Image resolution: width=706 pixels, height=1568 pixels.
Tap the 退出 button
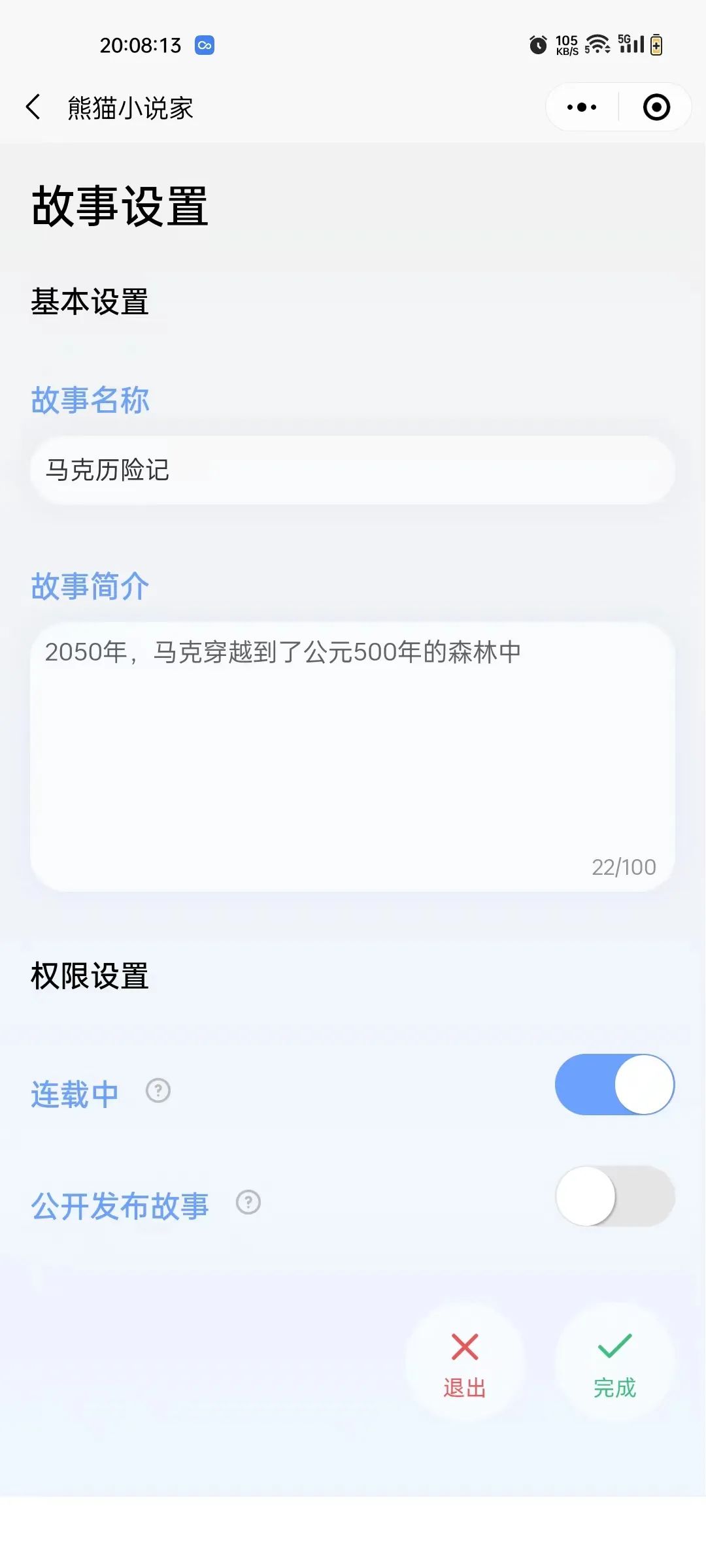pos(464,1388)
